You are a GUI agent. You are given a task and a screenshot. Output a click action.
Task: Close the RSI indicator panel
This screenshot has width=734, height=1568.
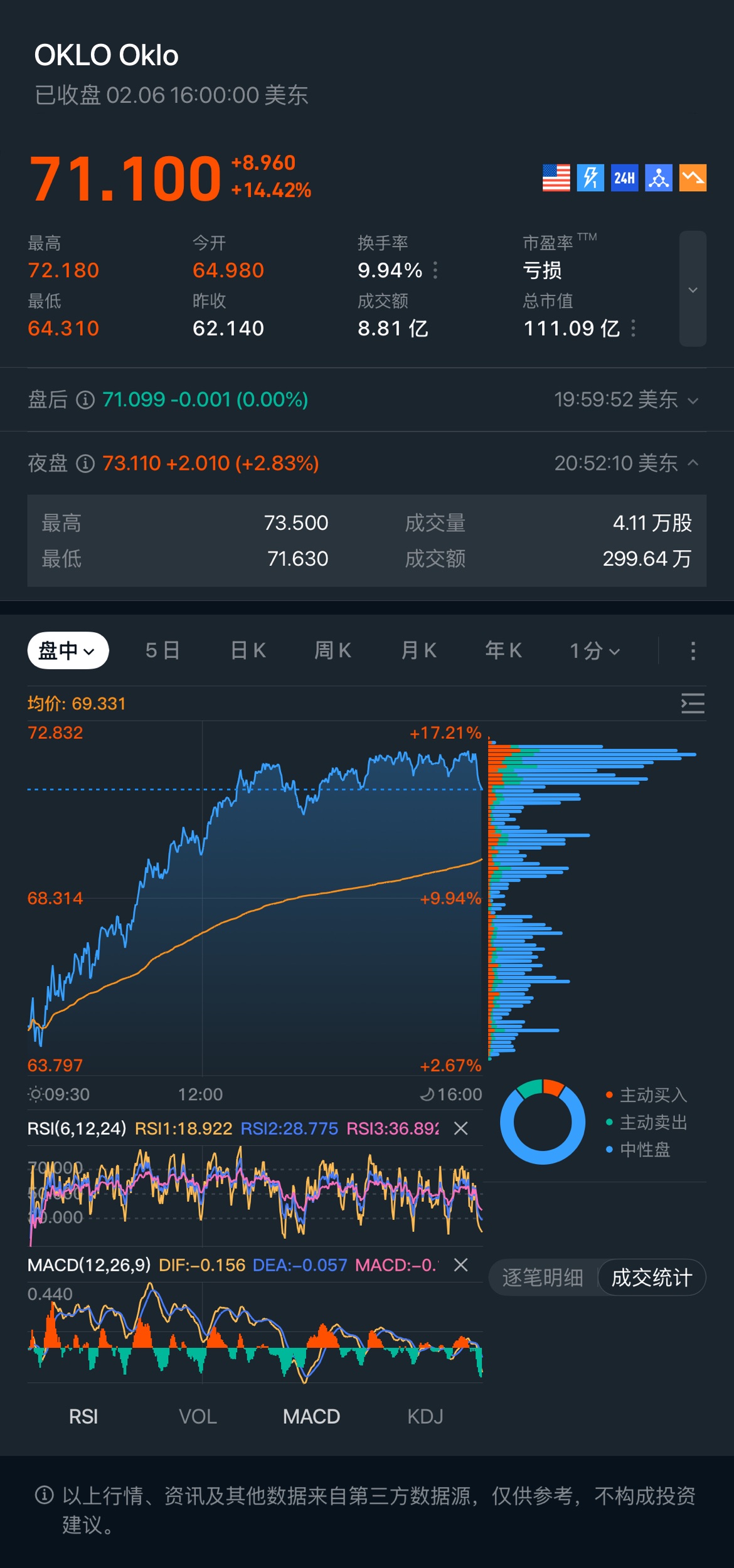(x=461, y=1128)
